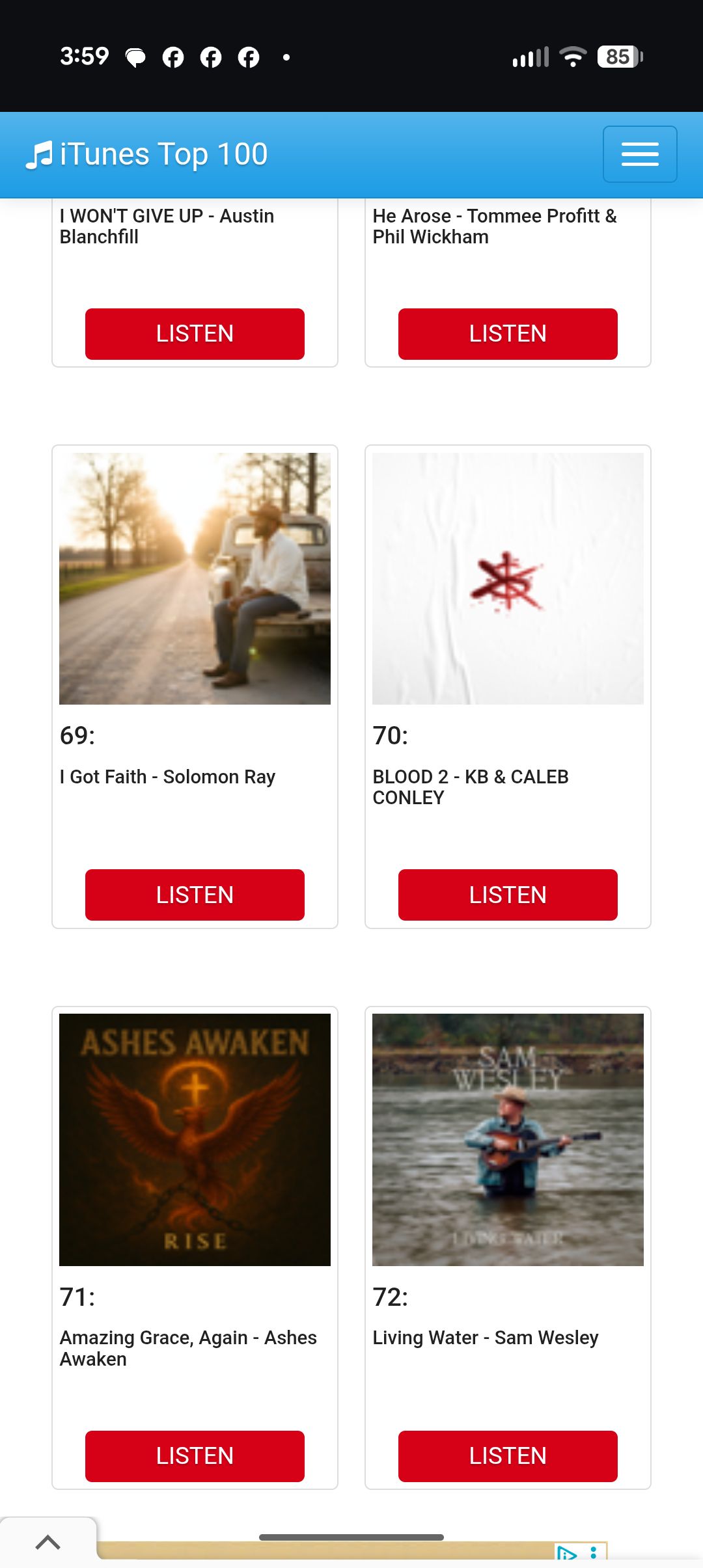Listen to I Got Faith by Solomon Ray
The height and width of the screenshot is (1568, 703).
pos(195,895)
